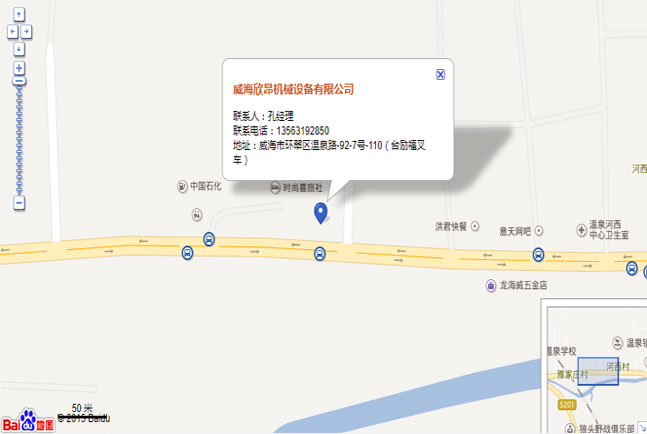Select the 洪君快餐 restaurant marker
647x434 pixels.
click(474, 227)
